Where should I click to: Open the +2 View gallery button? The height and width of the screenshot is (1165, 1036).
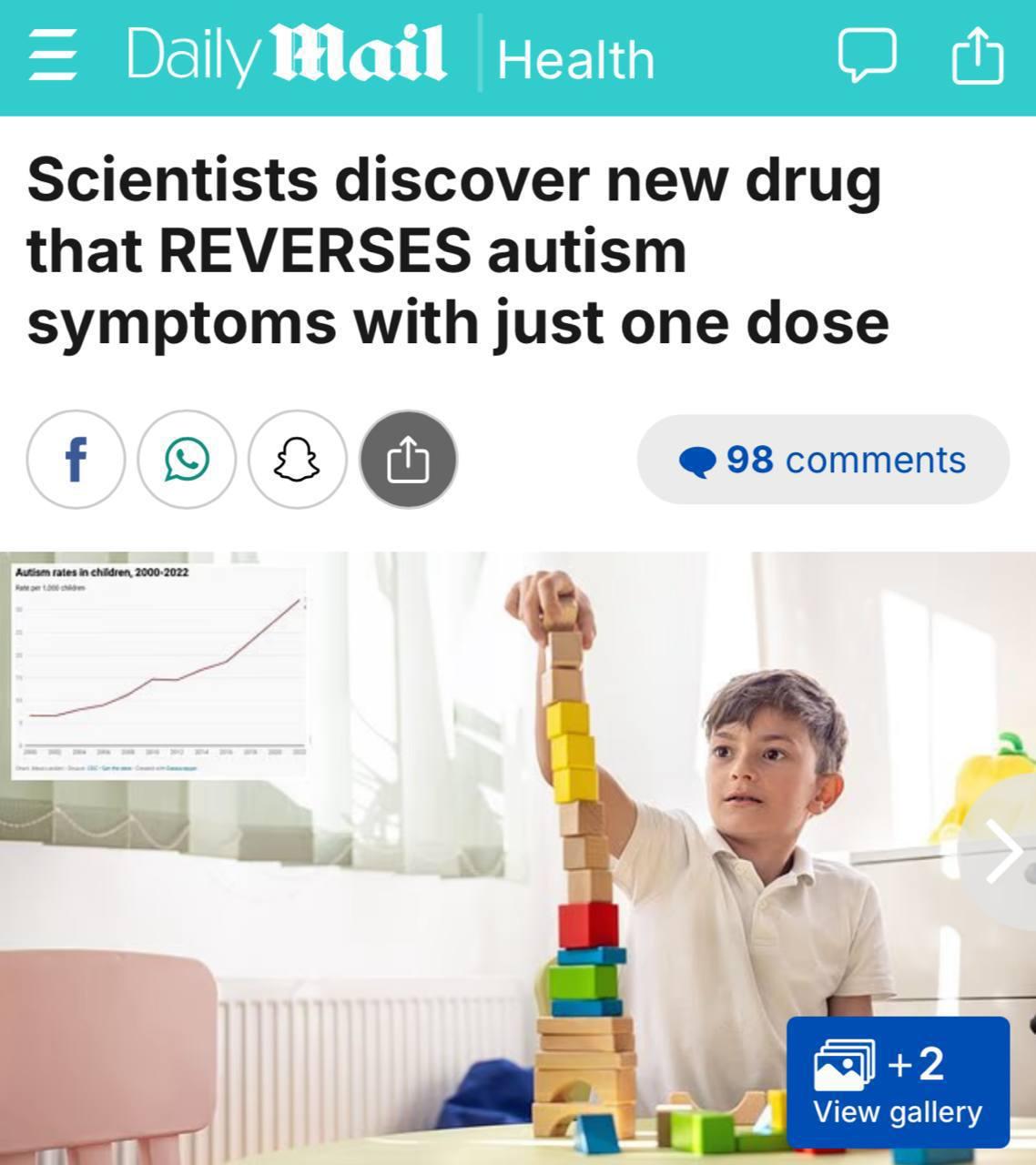[x=898, y=1083]
